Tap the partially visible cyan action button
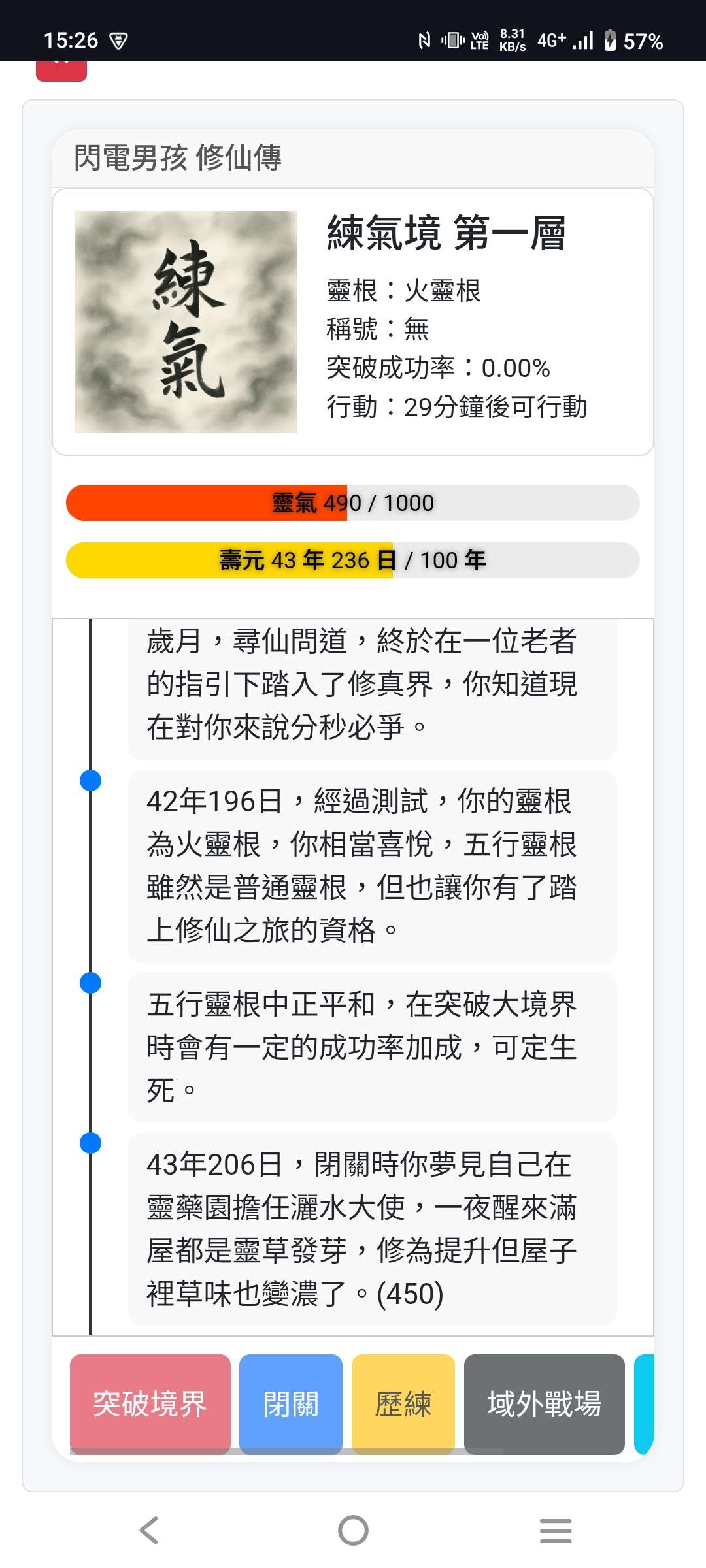This screenshot has height=1568, width=706. (645, 1403)
